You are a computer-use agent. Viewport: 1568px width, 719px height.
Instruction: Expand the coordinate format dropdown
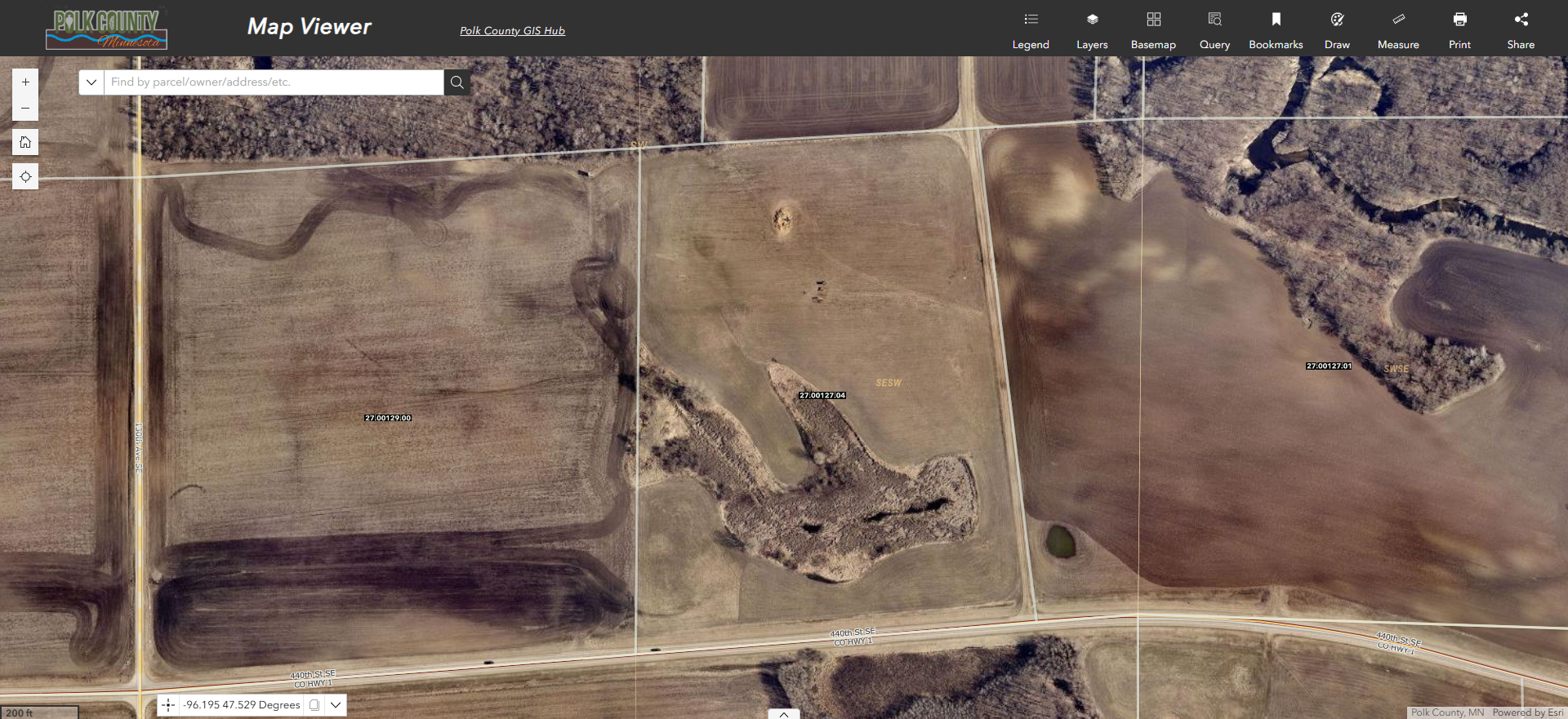(336, 705)
